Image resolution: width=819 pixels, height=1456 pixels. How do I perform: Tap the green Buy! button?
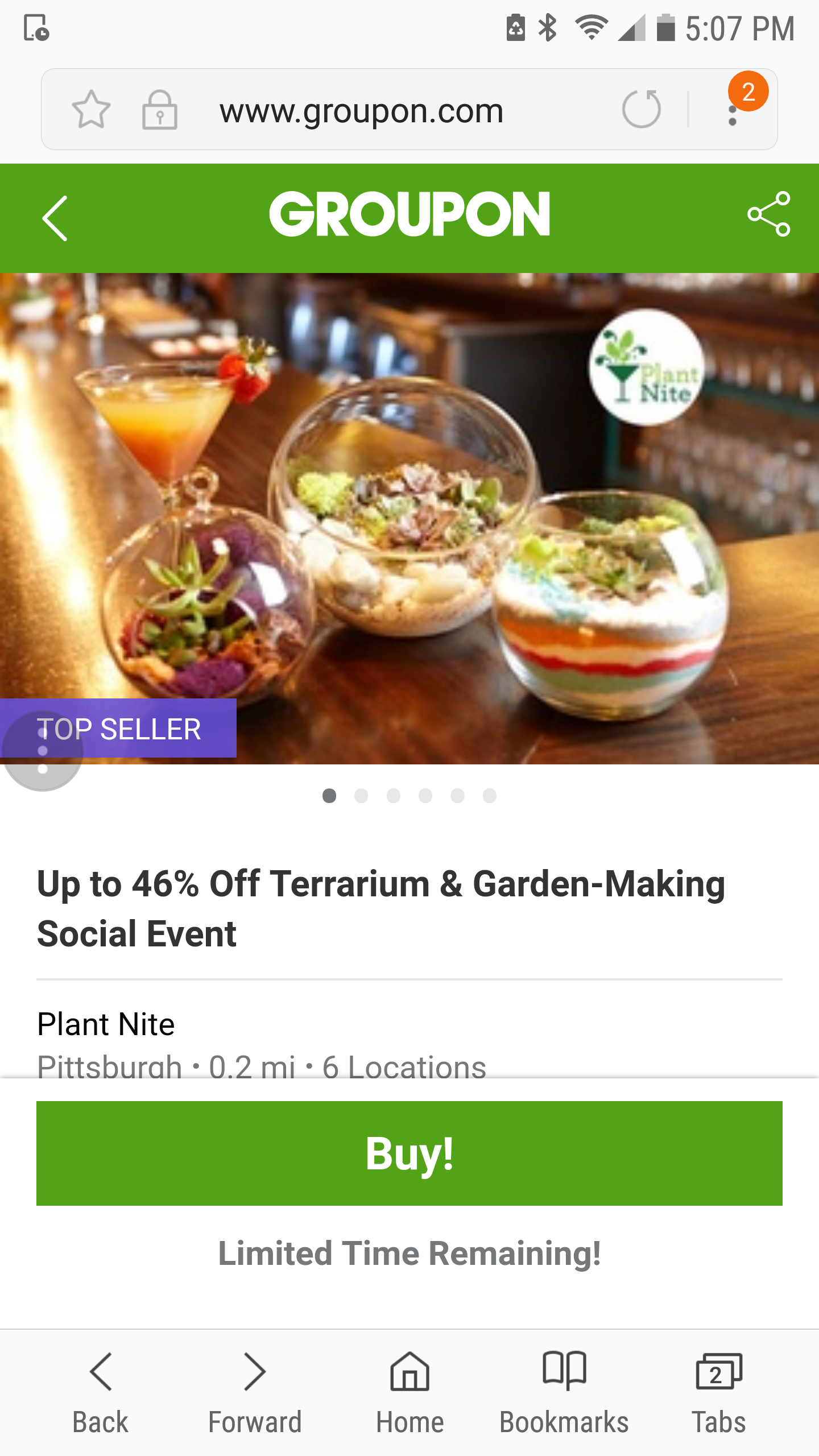409,1153
